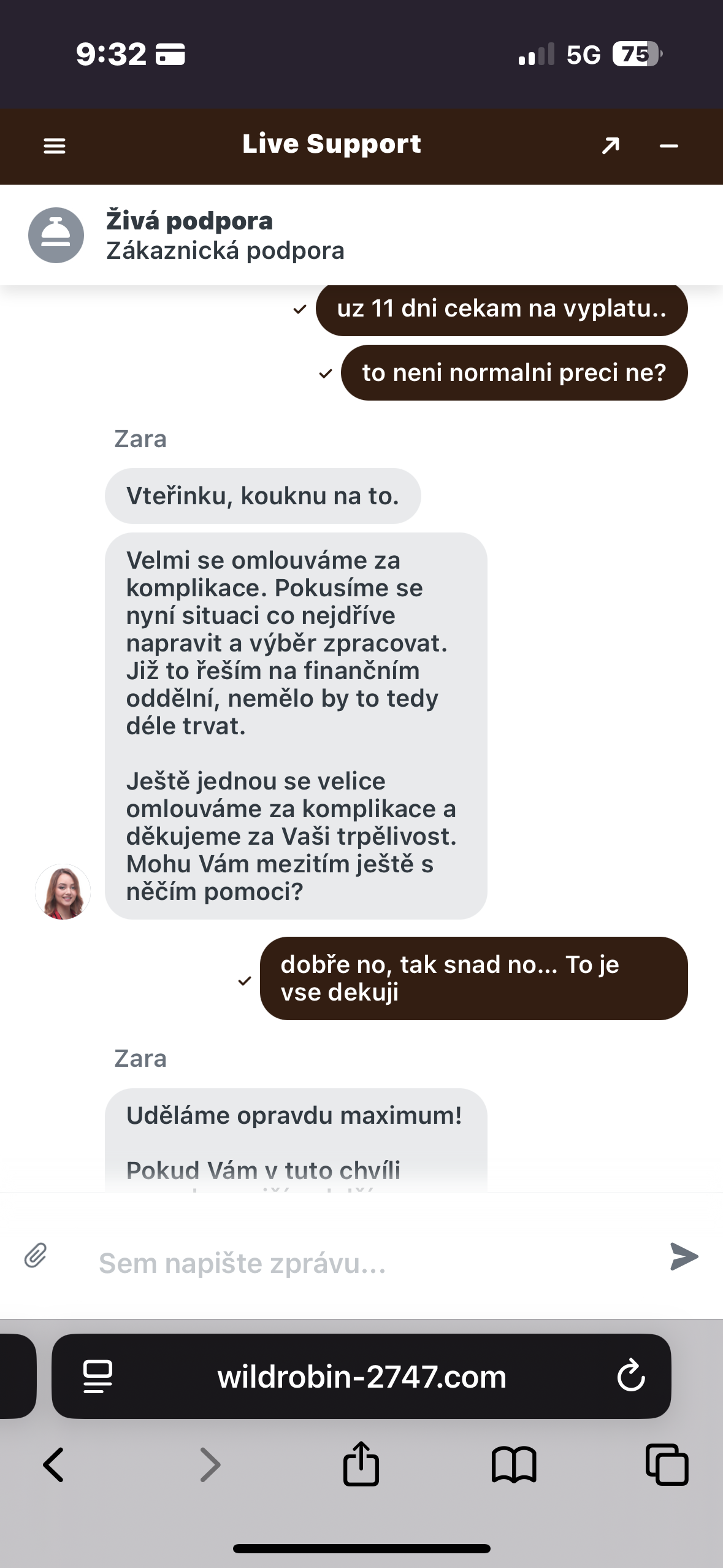Reload the page
Viewport: 723px width, 1568px height.
(x=631, y=1377)
